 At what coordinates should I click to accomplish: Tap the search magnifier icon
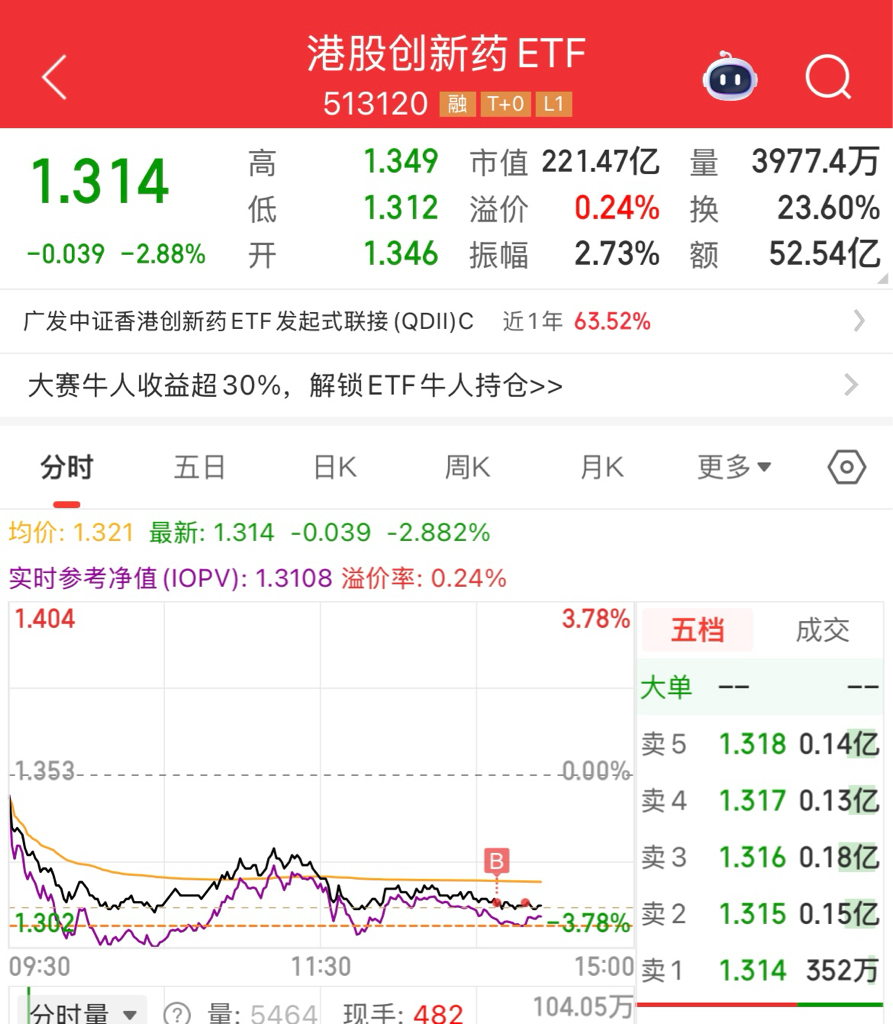point(826,74)
